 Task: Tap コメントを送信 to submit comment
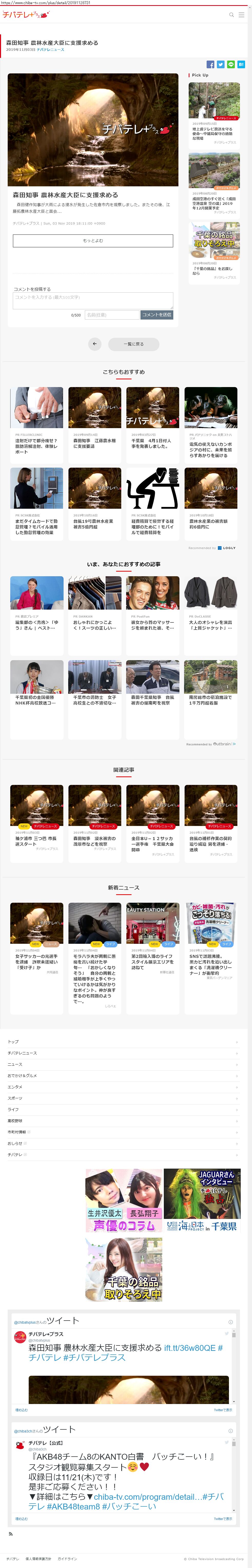click(x=157, y=315)
